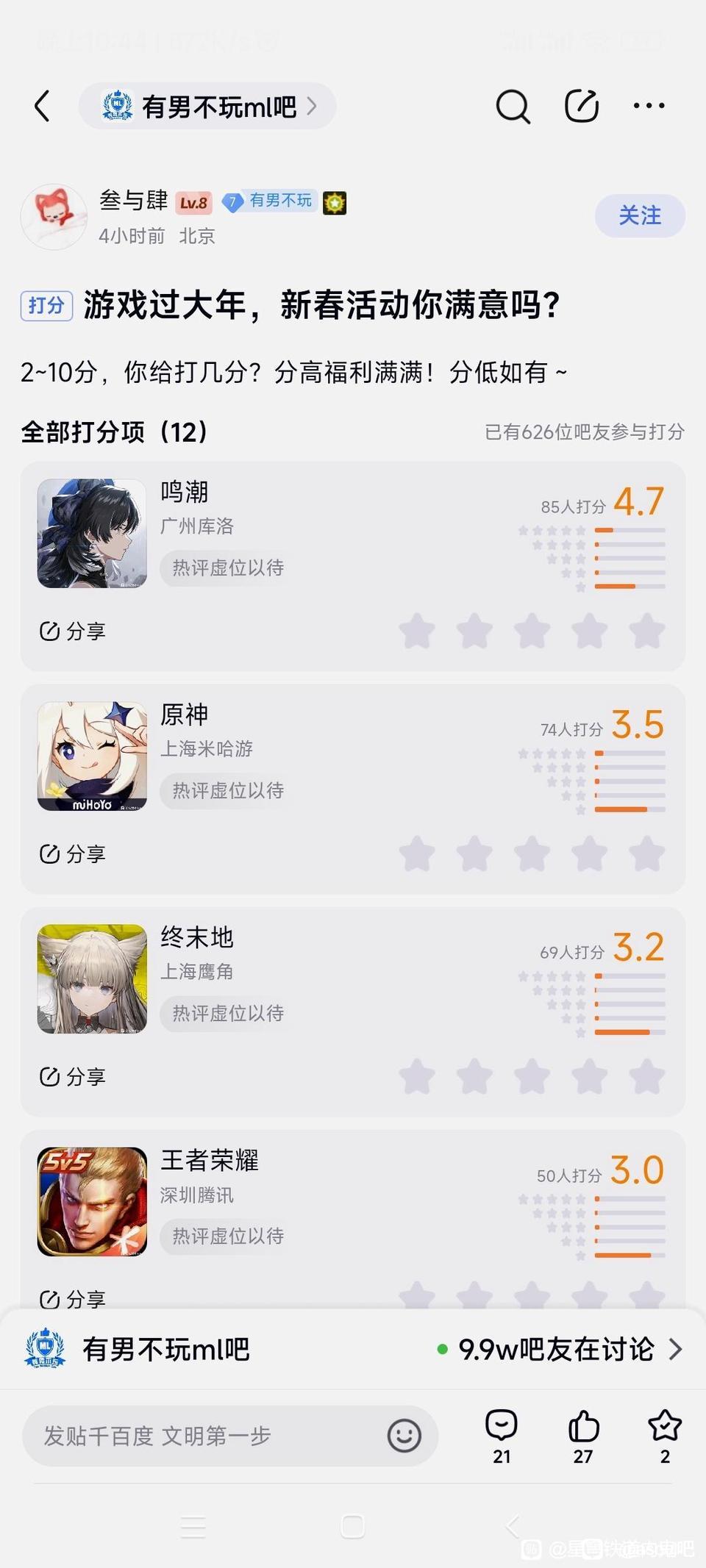Share the 鸣潮 rating item

[72, 631]
